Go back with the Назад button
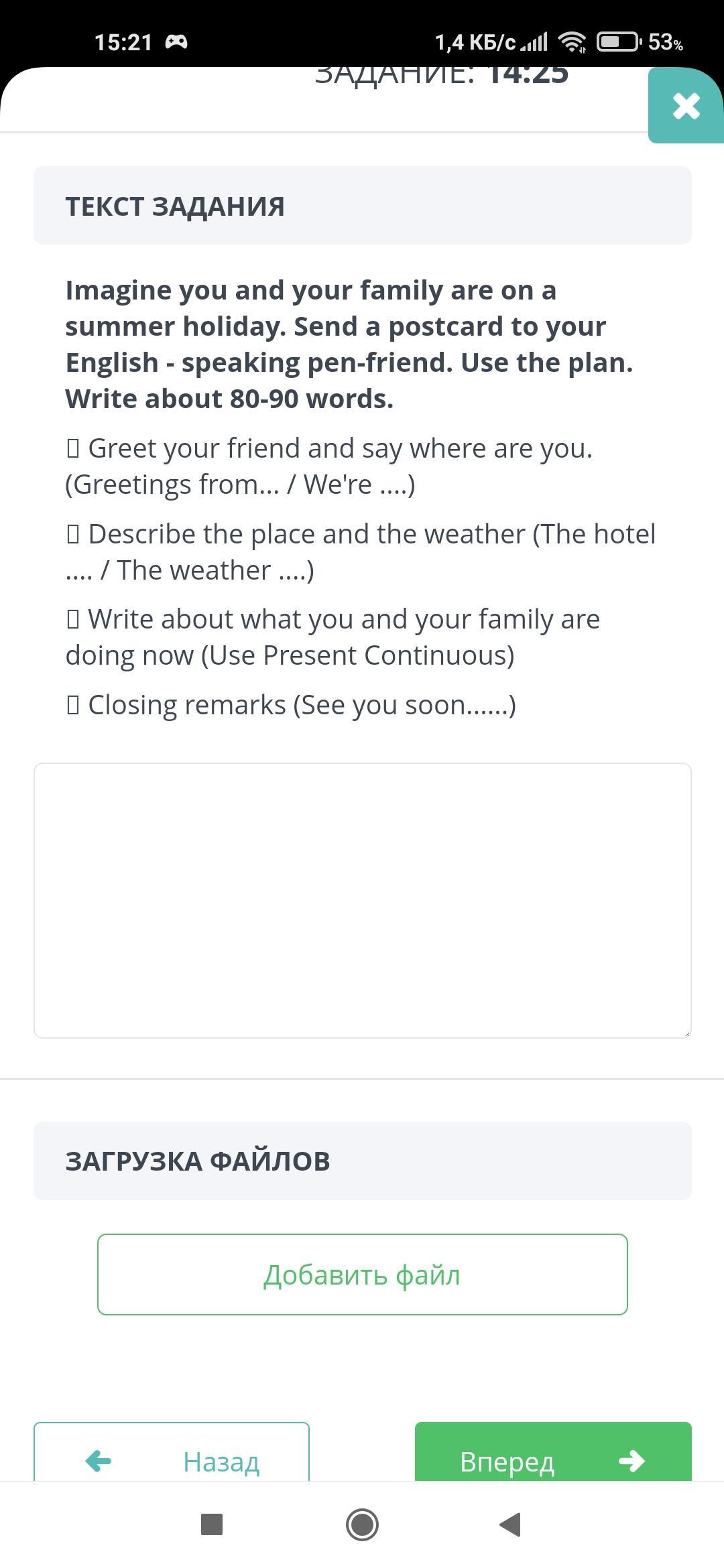Screen dimensions: 724x1568 172,1455
